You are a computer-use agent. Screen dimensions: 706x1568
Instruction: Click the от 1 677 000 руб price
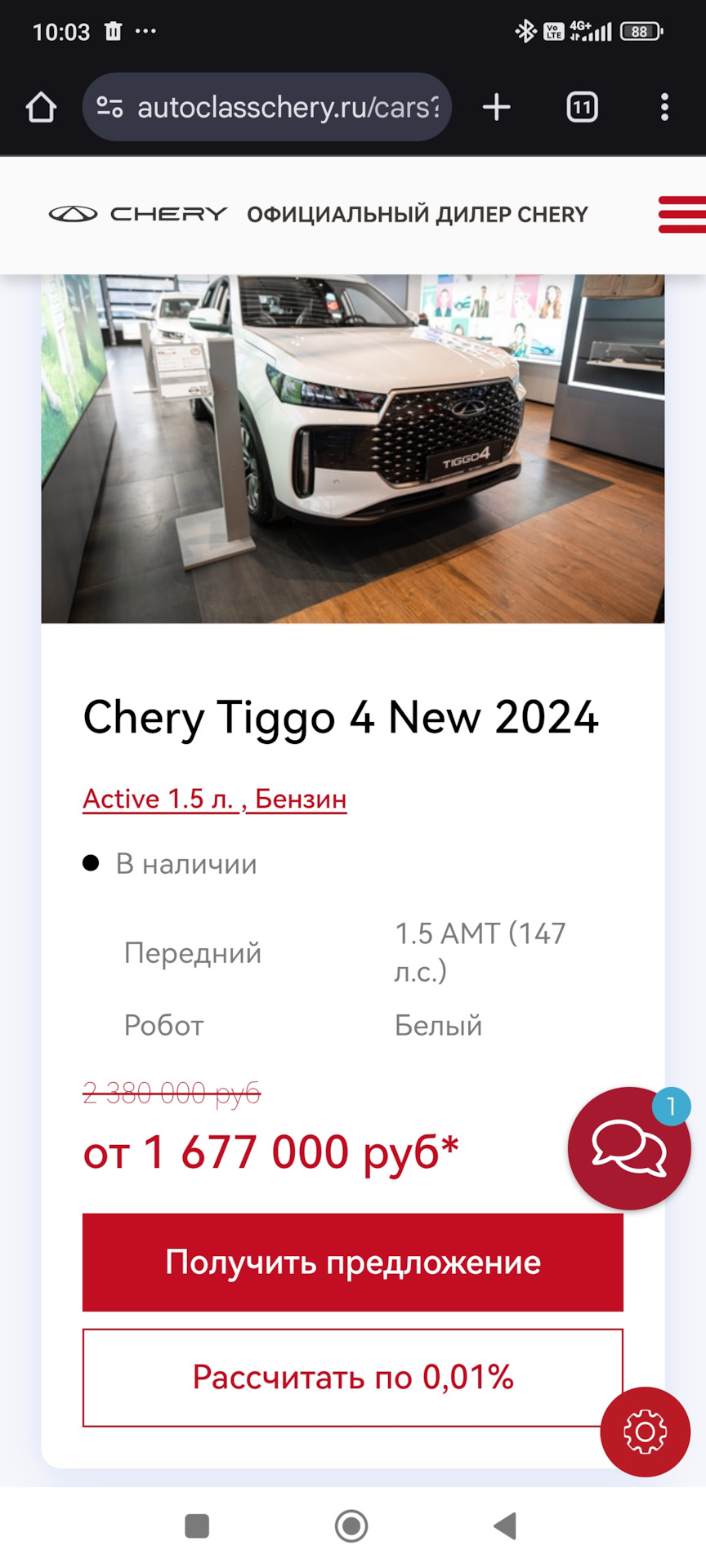click(x=270, y=1151)
